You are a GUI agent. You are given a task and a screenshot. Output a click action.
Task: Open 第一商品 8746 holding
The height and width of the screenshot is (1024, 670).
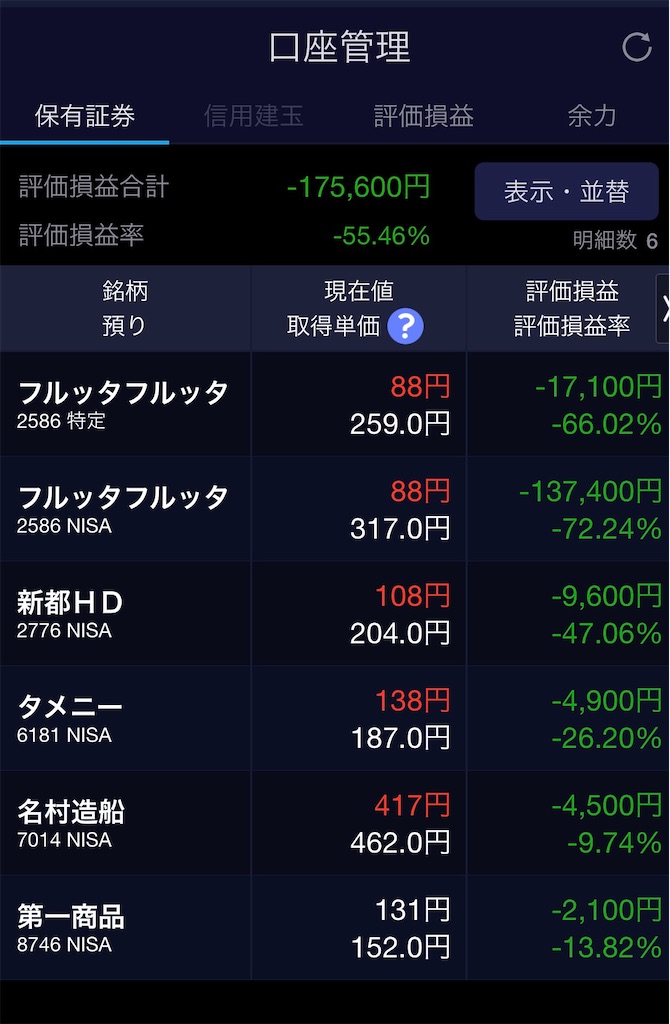(x=123, y=928)
